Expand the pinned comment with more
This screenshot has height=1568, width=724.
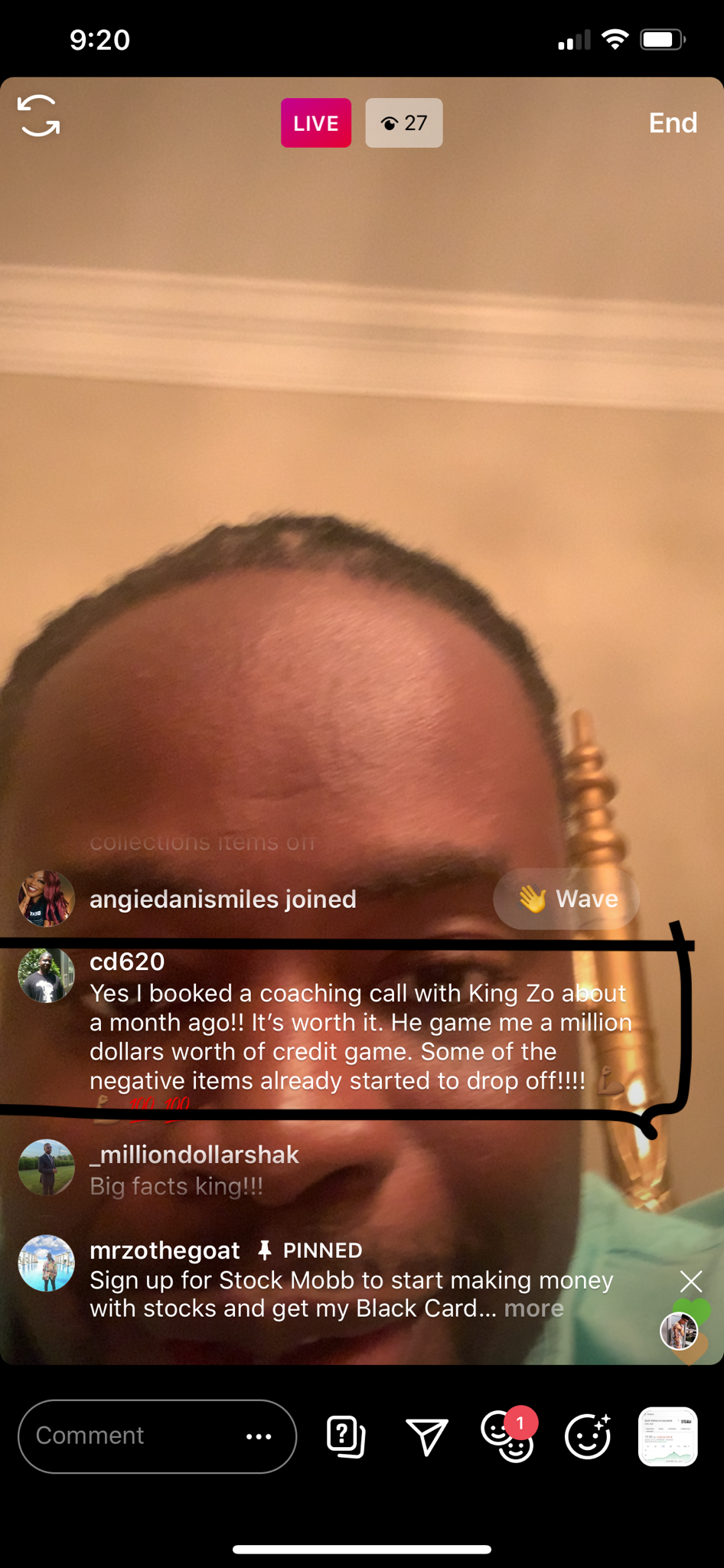pos(533,1308)
